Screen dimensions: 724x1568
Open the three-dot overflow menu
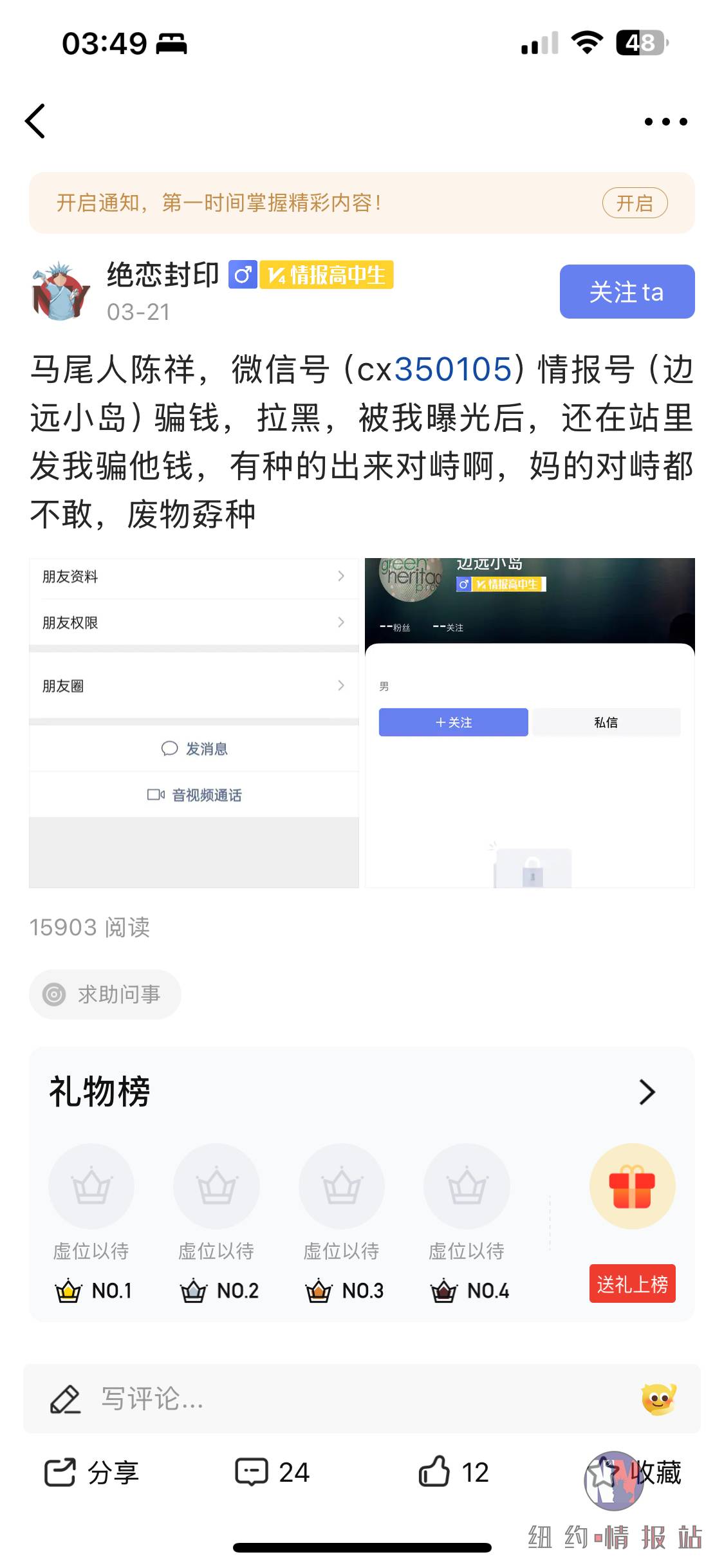click(x=665, y=122)
